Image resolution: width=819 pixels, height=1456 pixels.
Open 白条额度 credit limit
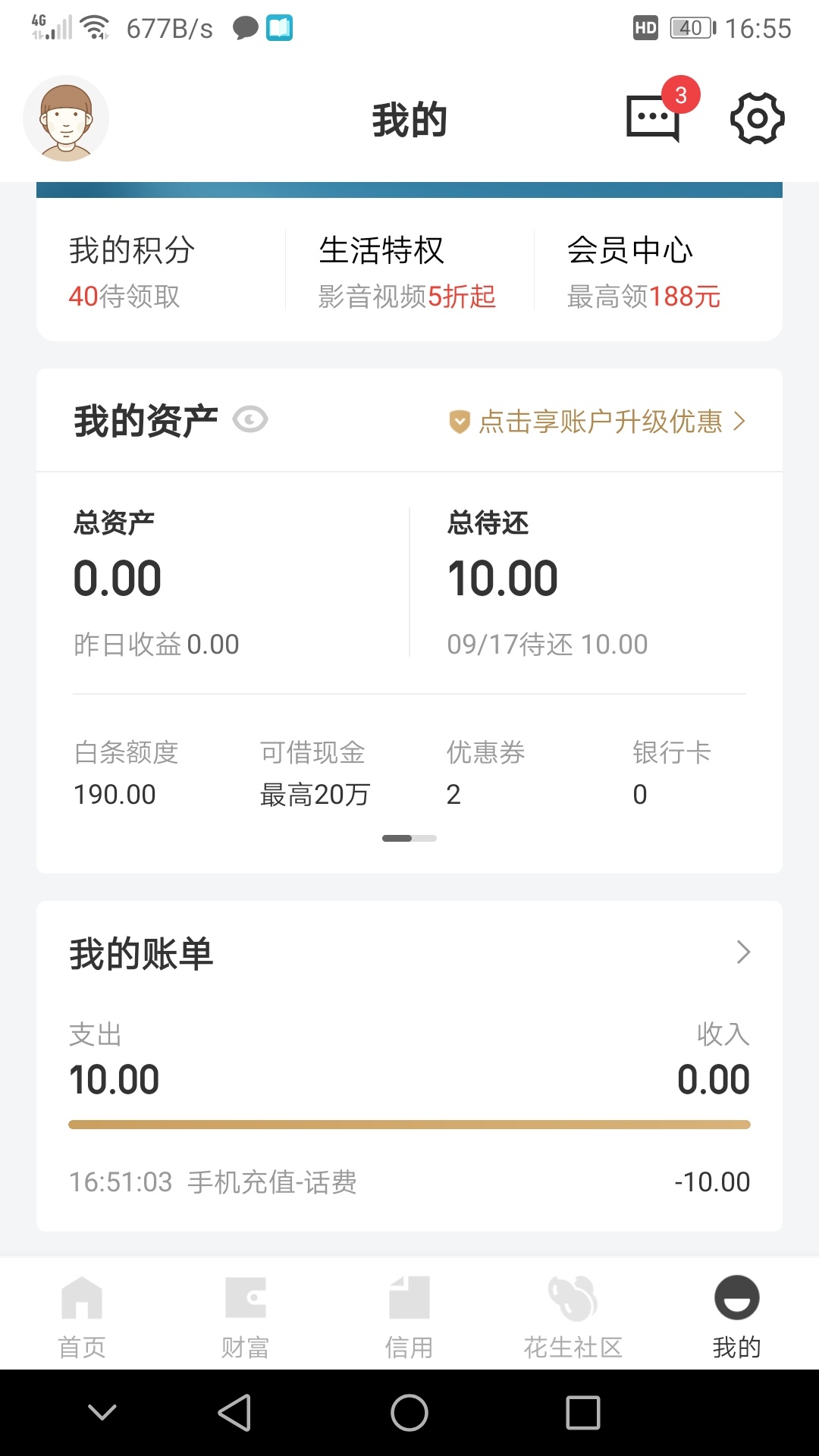point(126,773)
